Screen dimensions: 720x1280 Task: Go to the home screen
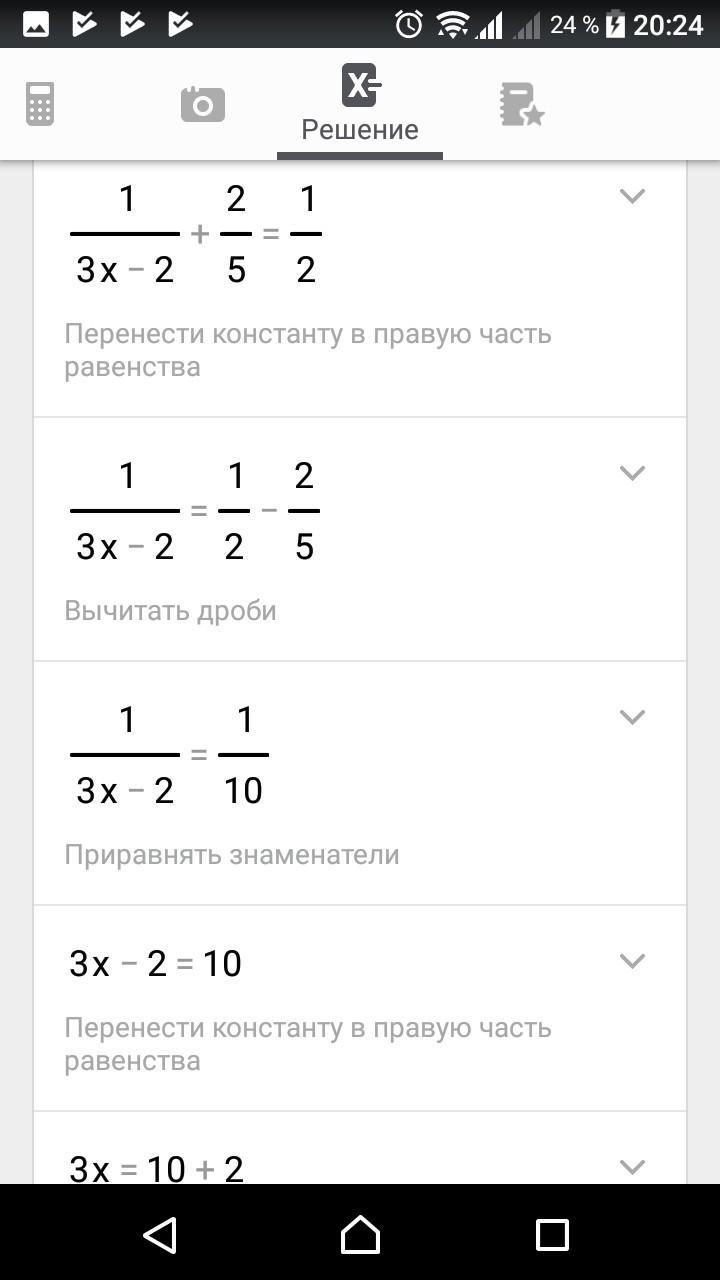(x=360, y=1235)
